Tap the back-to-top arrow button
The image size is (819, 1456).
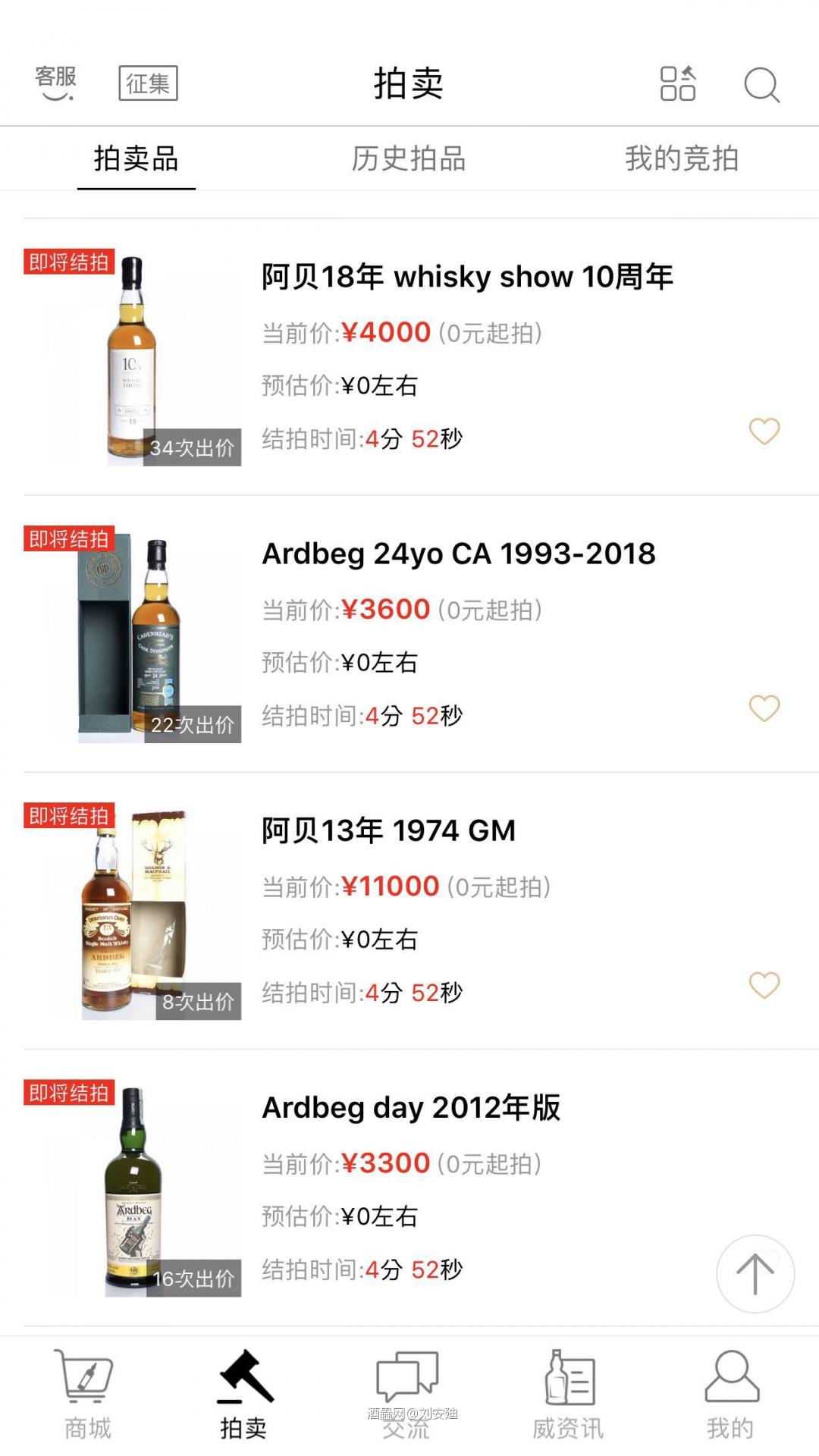tap(757, 1274)
